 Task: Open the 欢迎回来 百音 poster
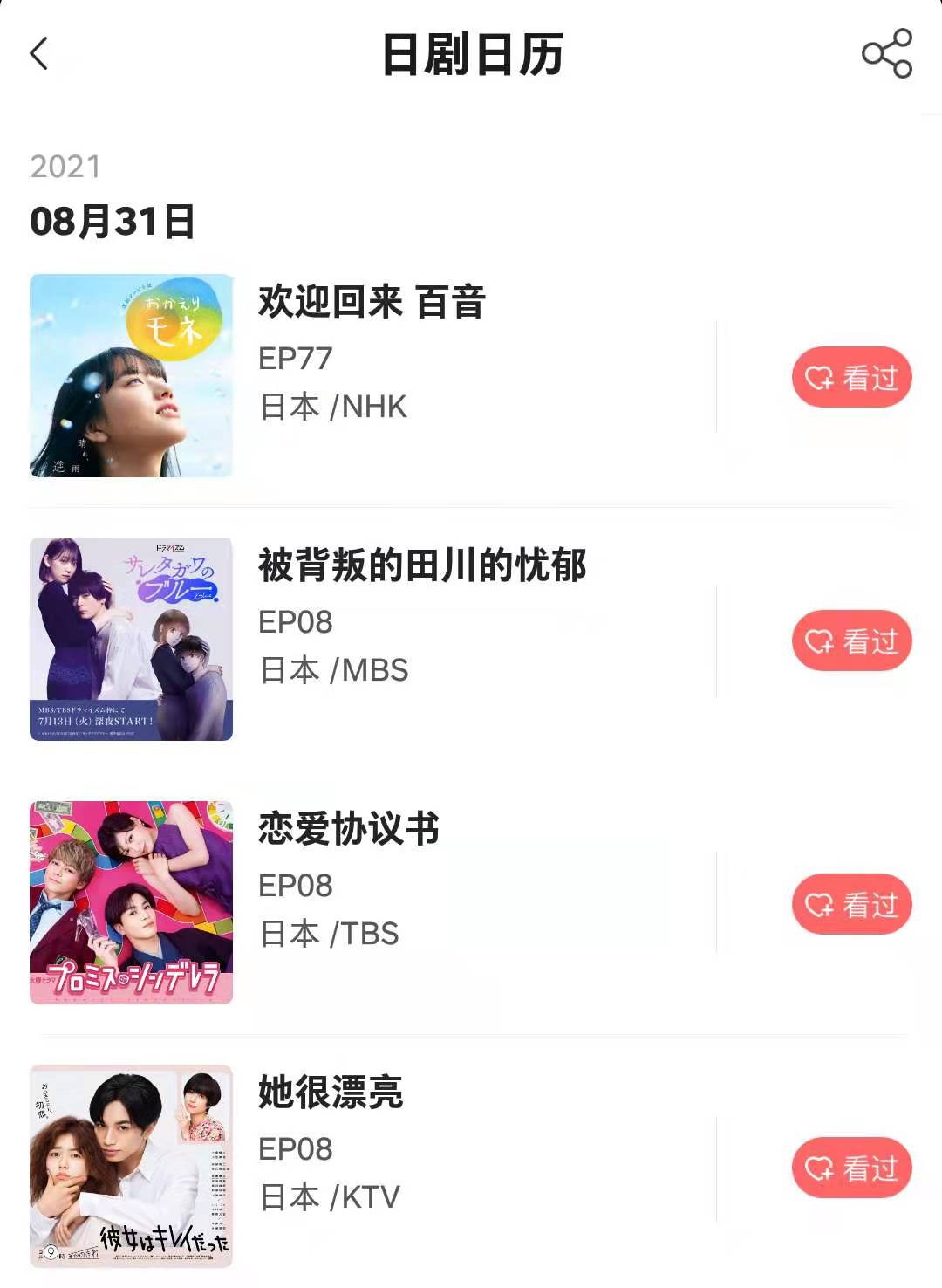coord(132,376)
